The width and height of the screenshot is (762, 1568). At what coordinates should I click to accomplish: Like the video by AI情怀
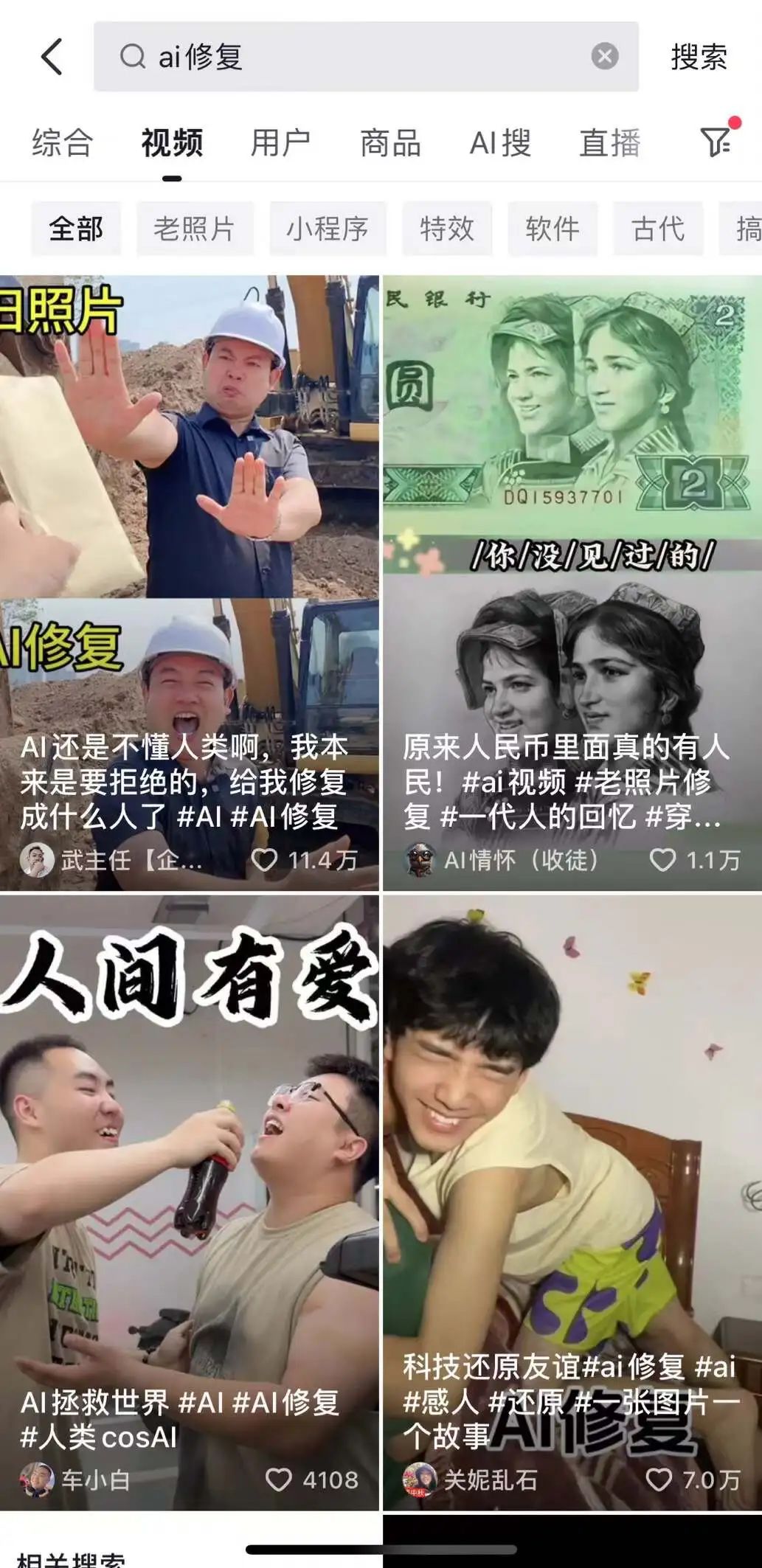(662, 860)
